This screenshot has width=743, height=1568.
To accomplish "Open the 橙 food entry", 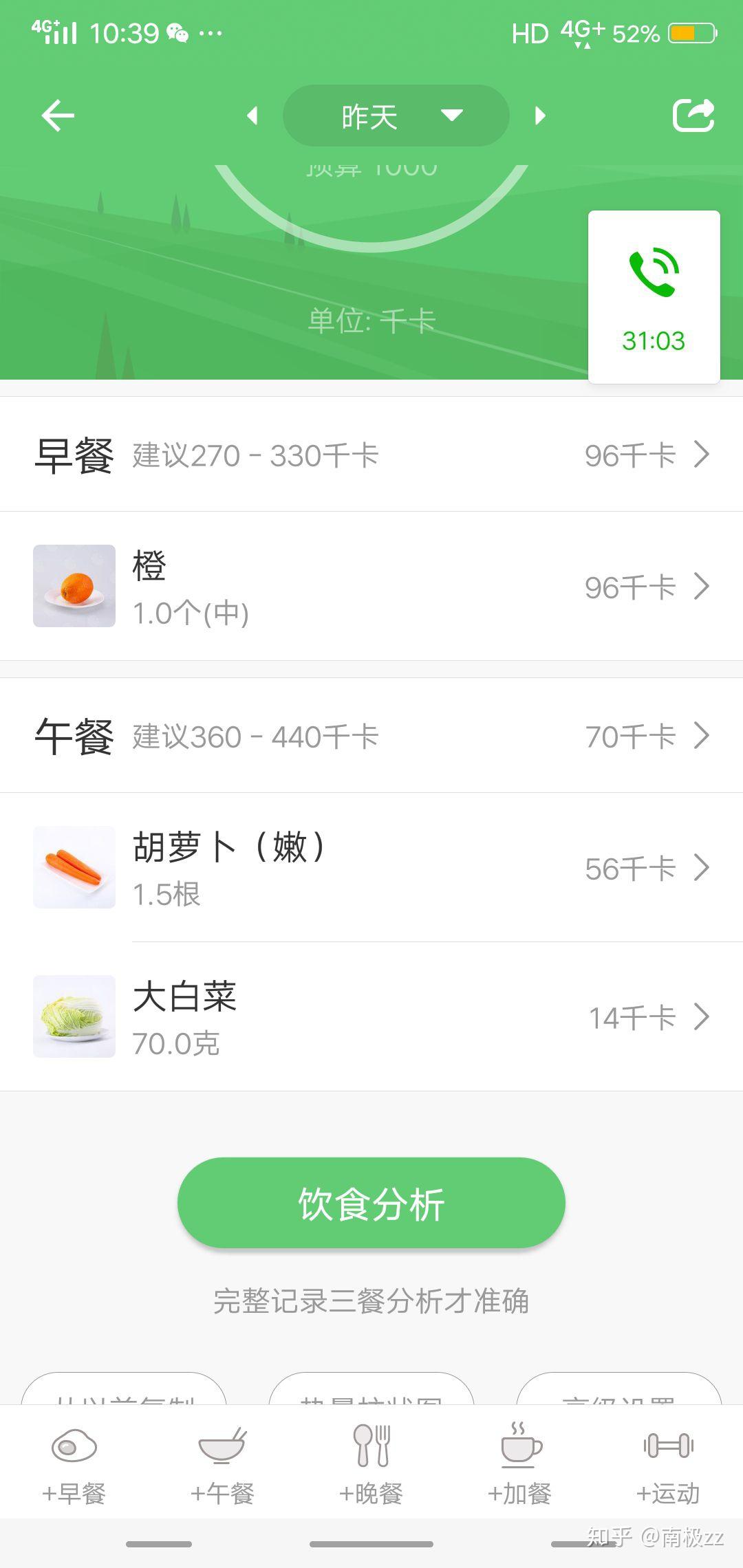I will click(371, 587).
